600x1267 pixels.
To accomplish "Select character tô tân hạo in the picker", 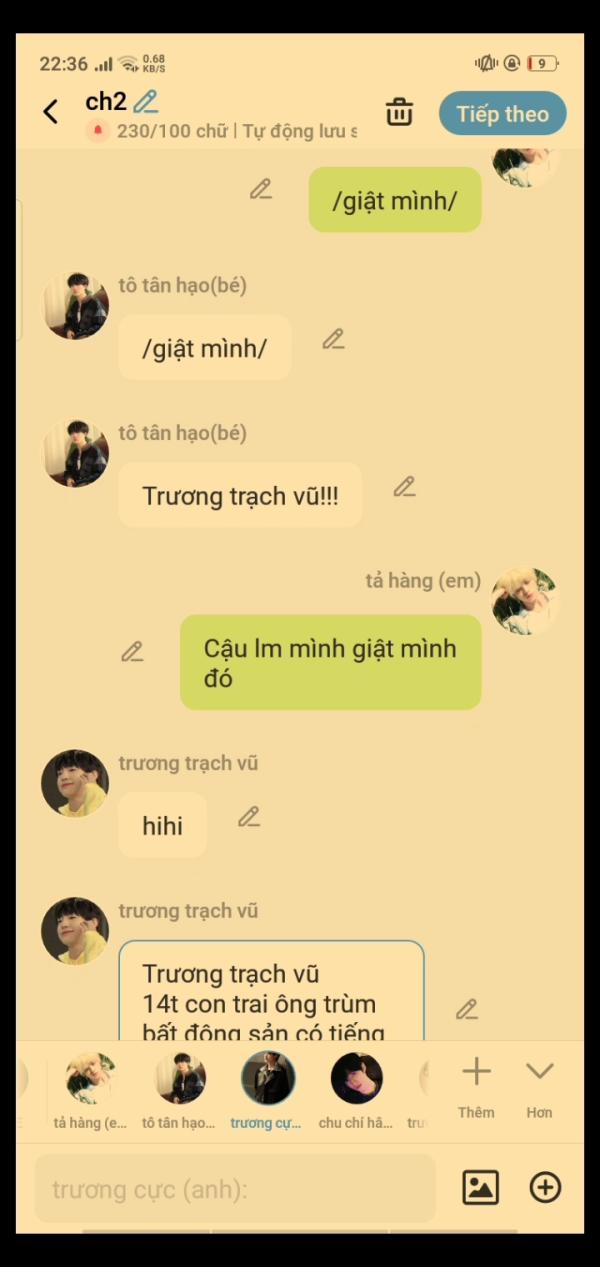I will [x=180, y=1091].
